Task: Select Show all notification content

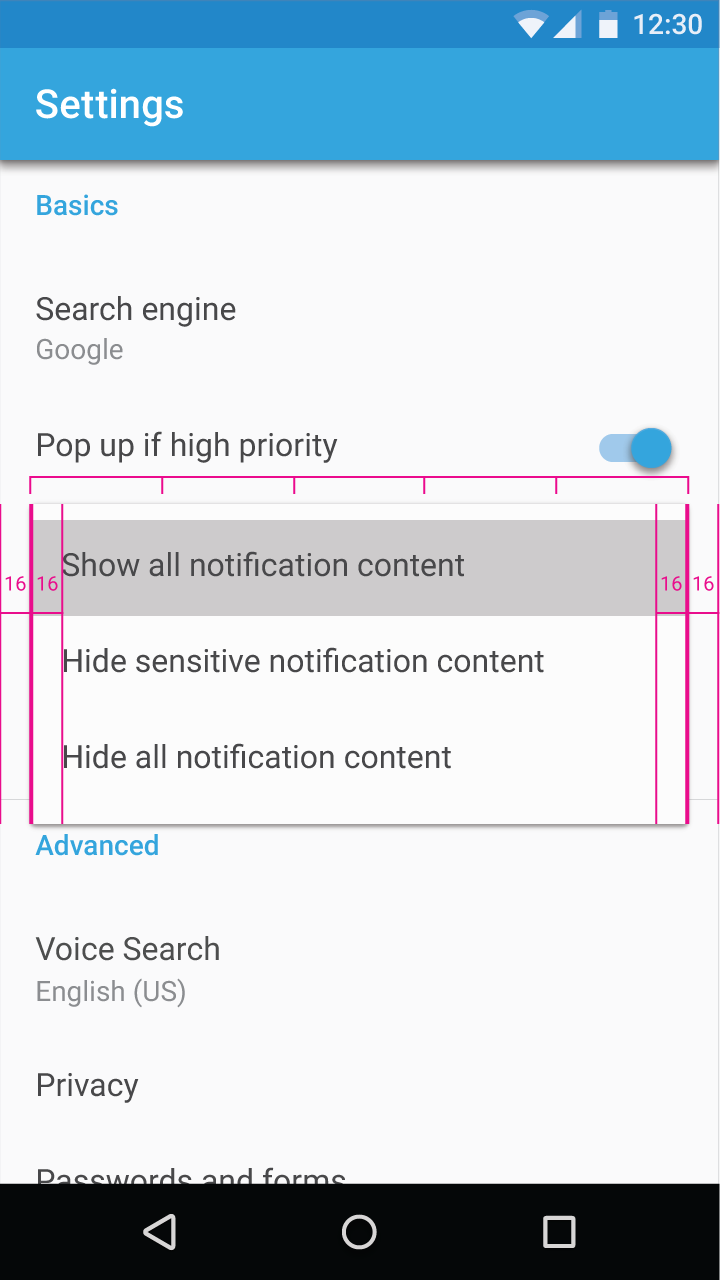Action: pyautogui.click(x=359, y=567)
